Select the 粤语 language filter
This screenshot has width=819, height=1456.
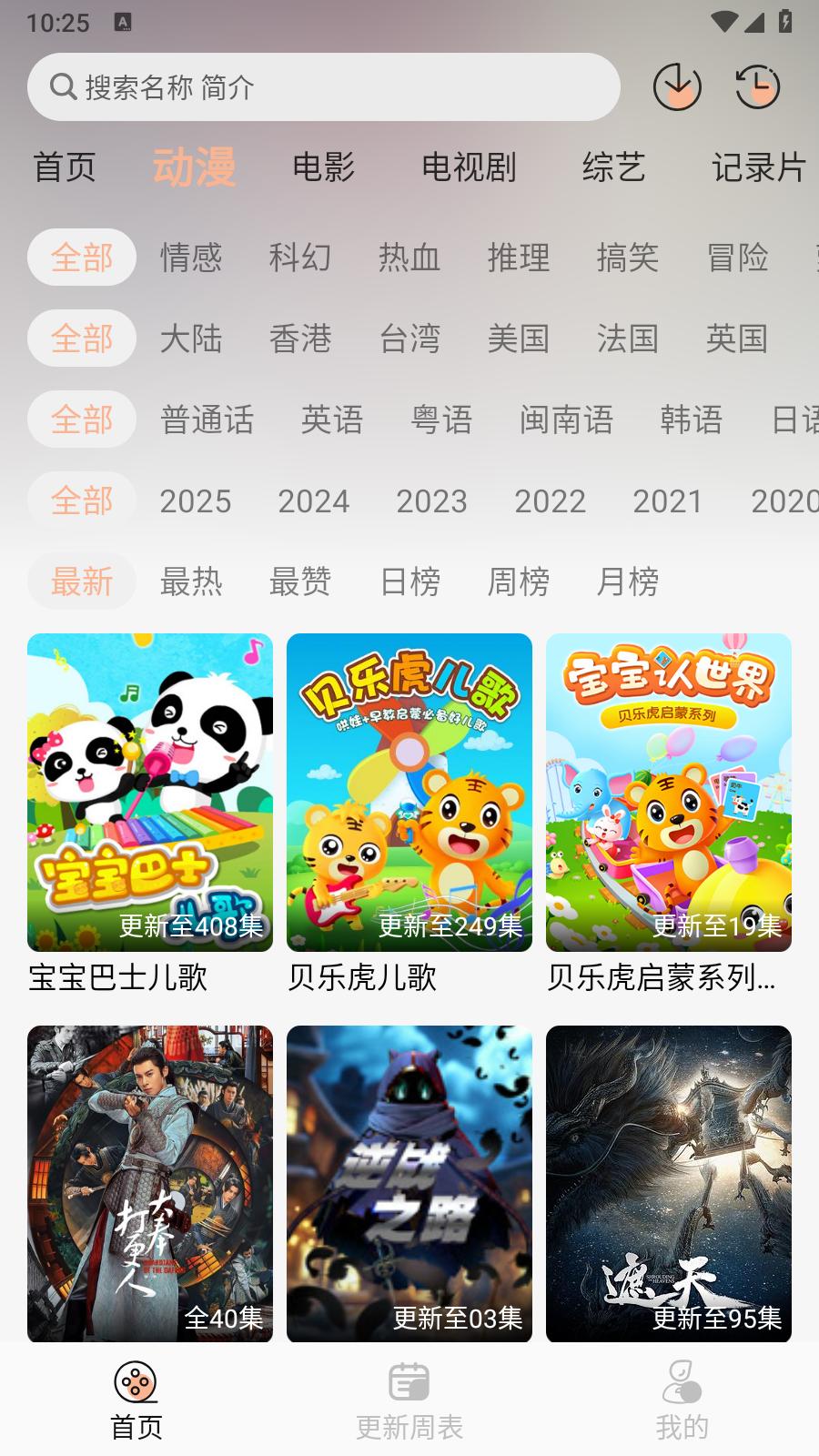click(x=443, y=420)
